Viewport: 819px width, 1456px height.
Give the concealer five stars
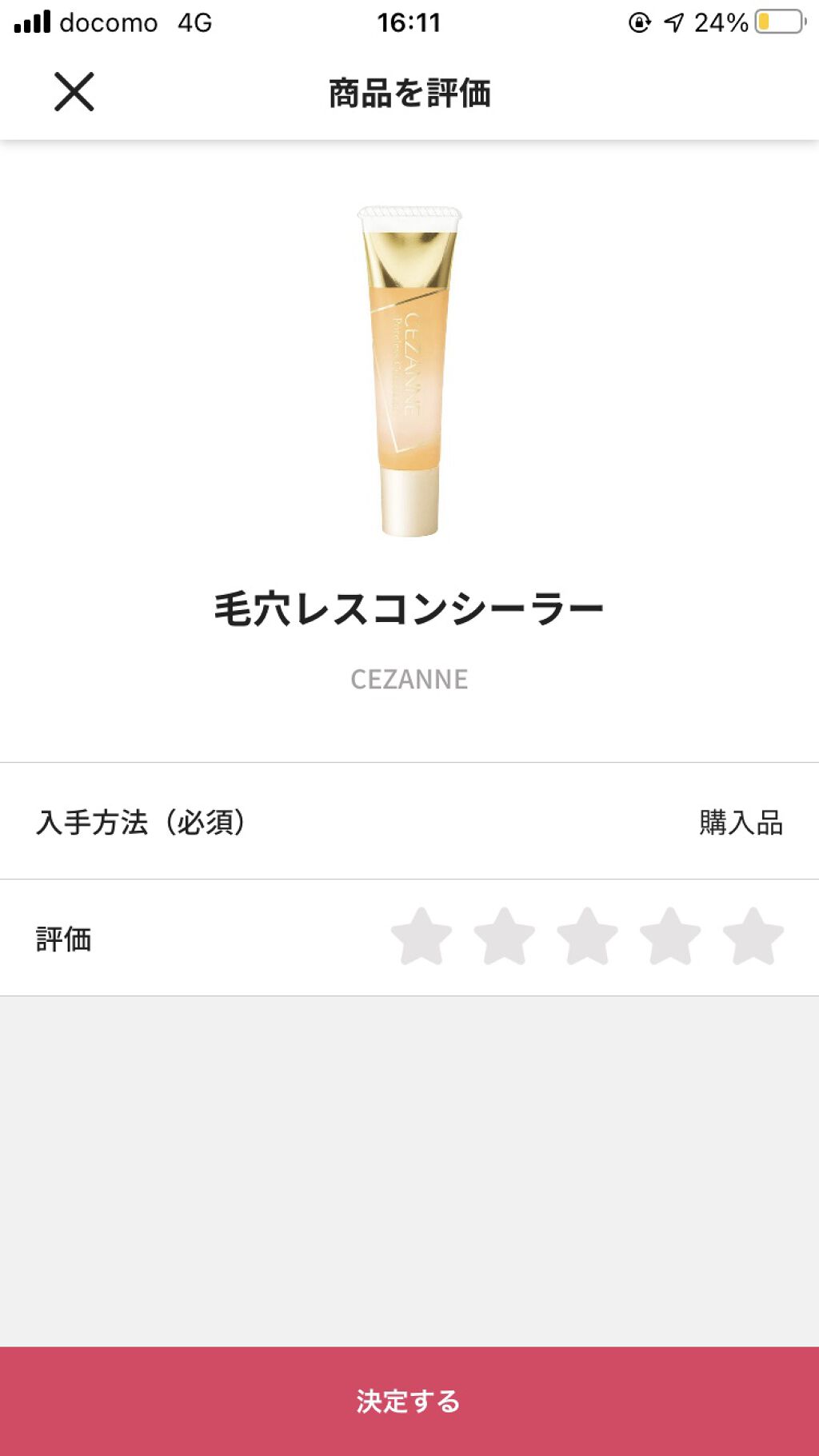(x=753, y=936)
